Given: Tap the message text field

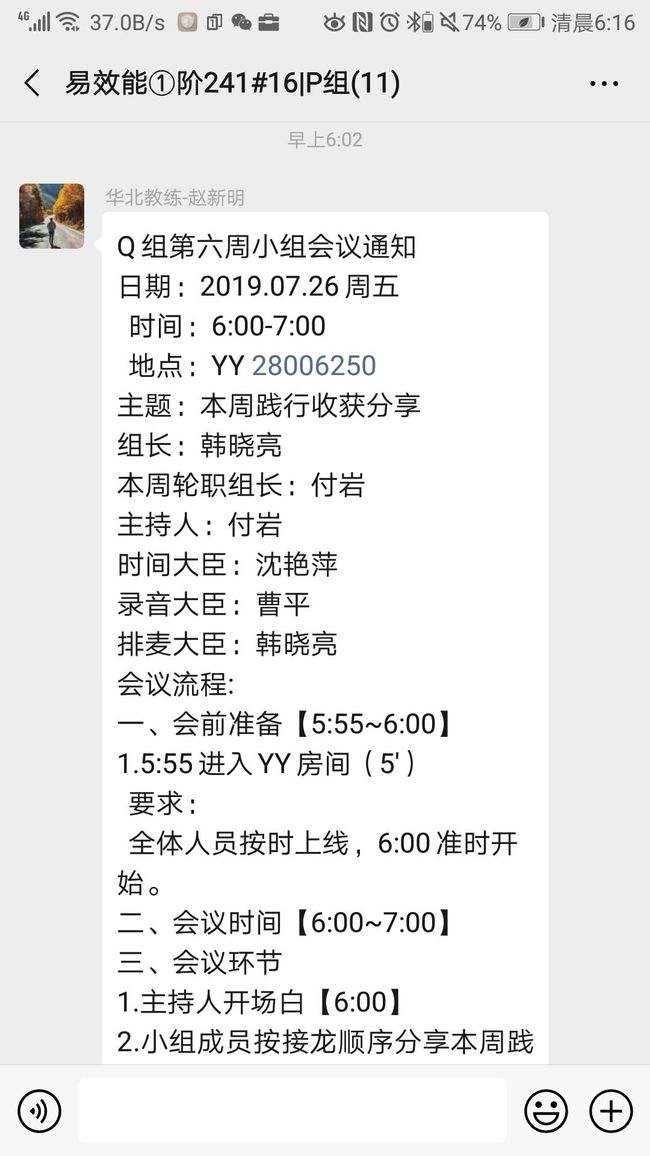Looking at the screenshot, I should coord(292,1110).
